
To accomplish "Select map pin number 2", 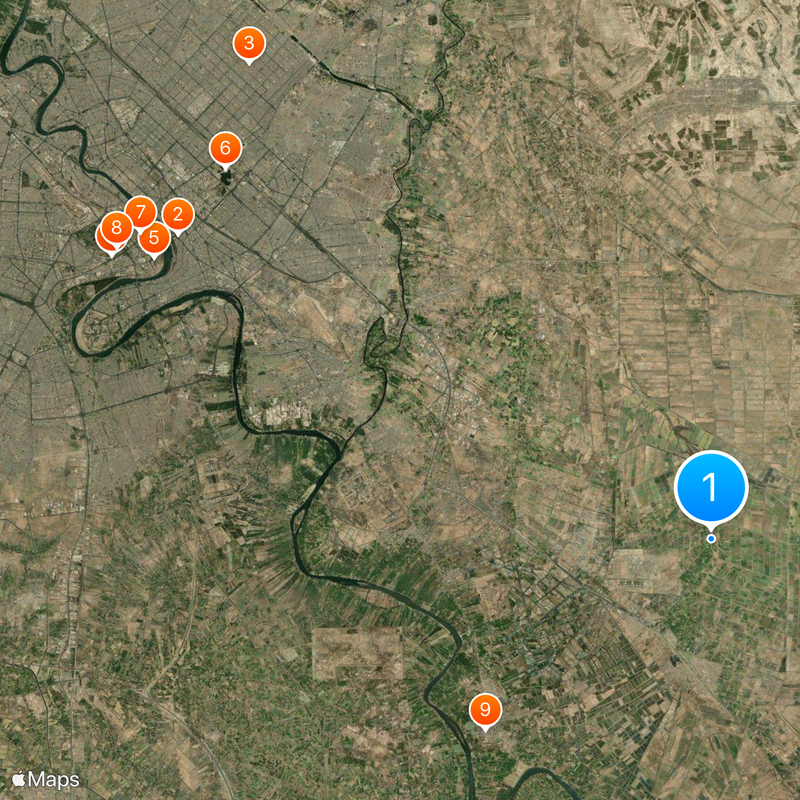I will pos(178,214).
